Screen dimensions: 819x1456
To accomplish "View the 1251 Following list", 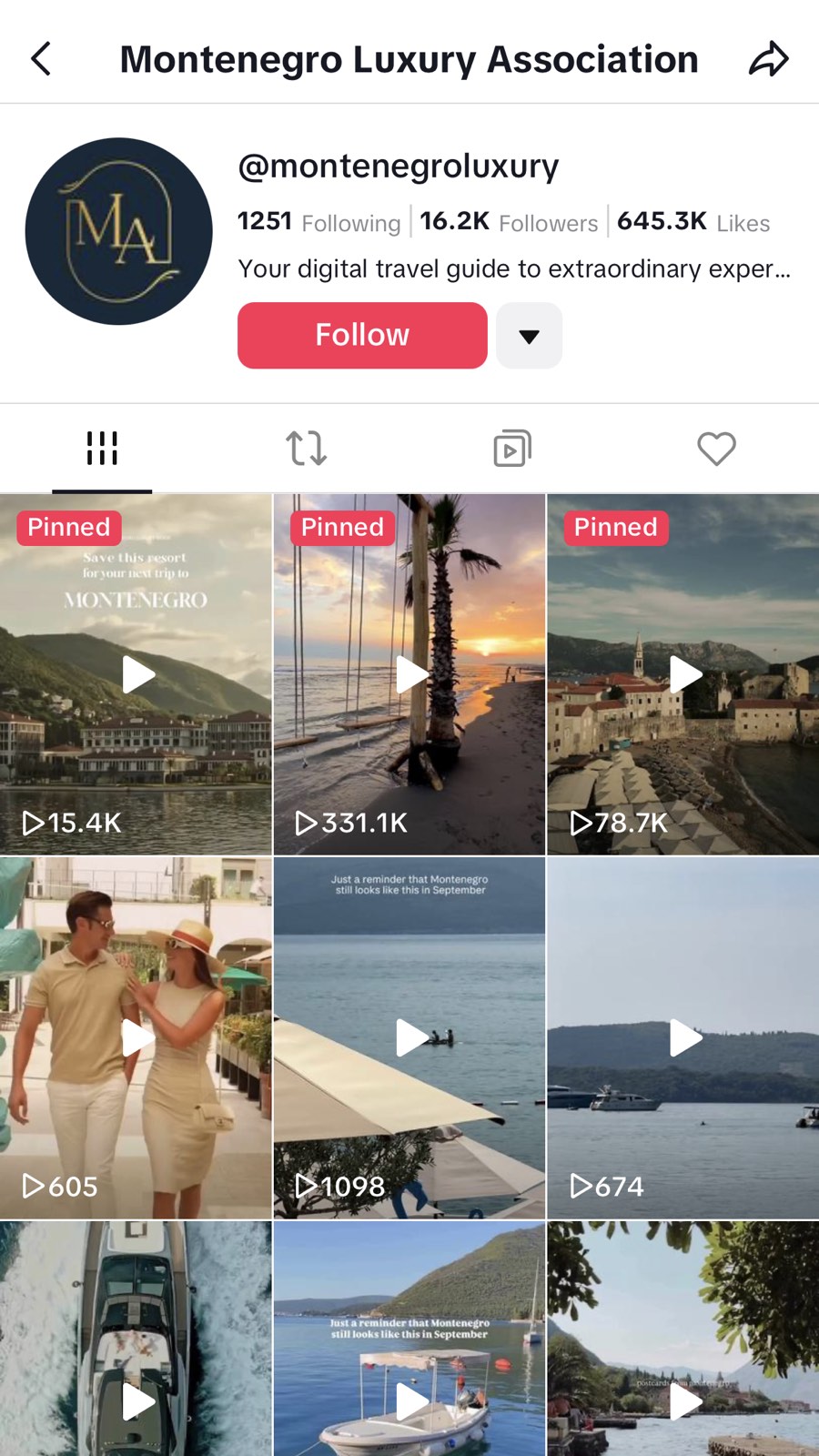I will [318, 221].
